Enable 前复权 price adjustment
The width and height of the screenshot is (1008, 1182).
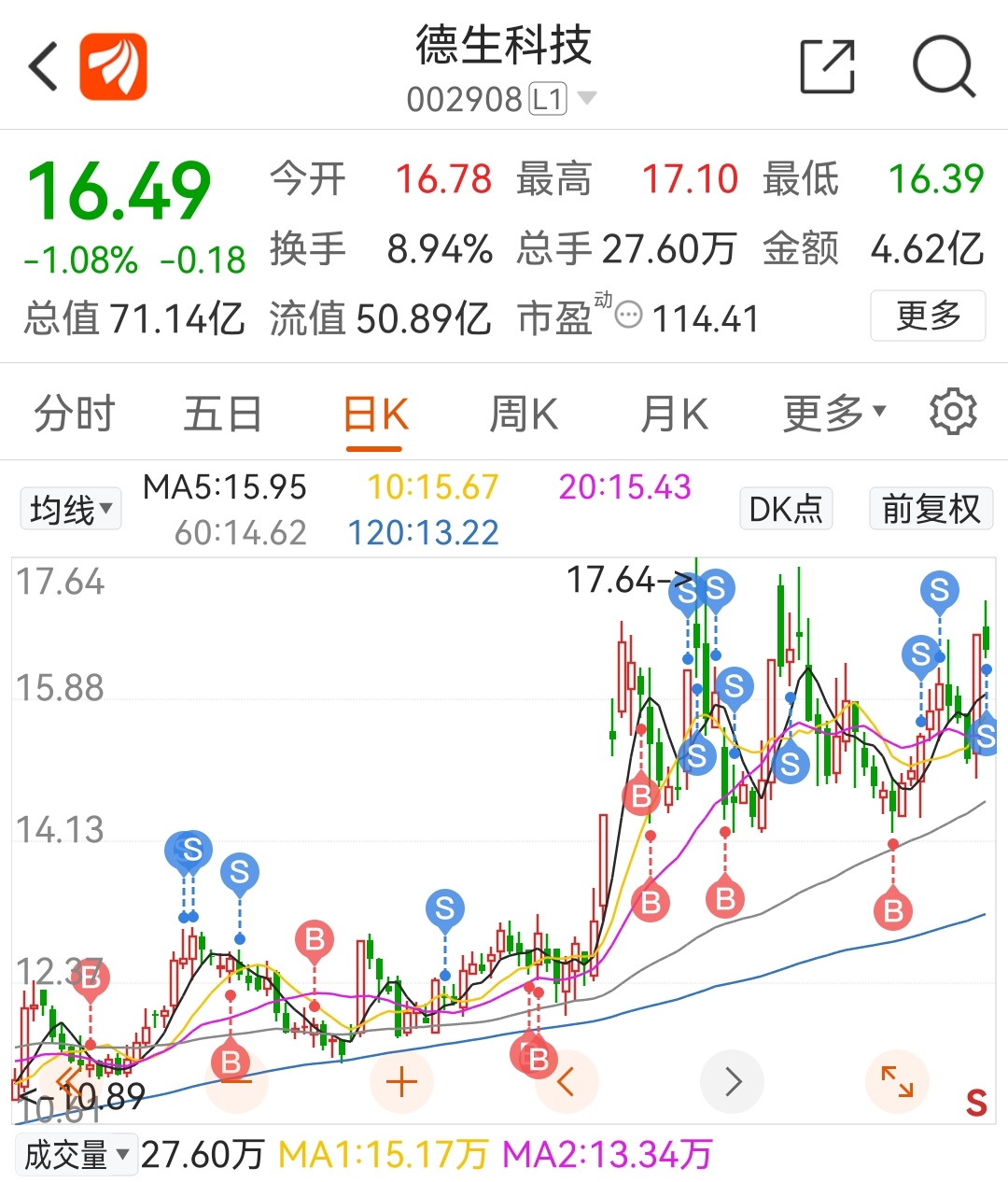[x=930, y=509]
